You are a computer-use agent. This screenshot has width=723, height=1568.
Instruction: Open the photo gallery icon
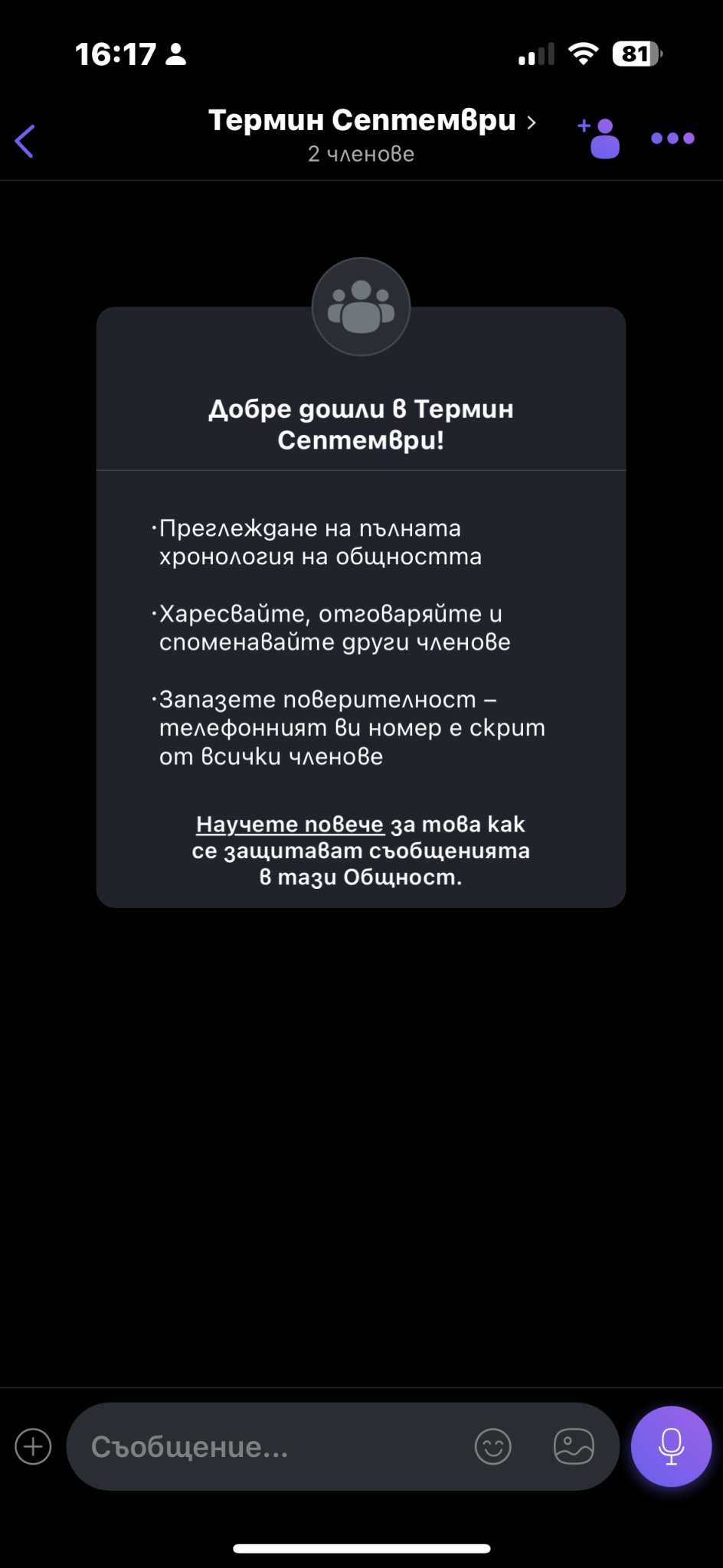(x=574, y=1447)
